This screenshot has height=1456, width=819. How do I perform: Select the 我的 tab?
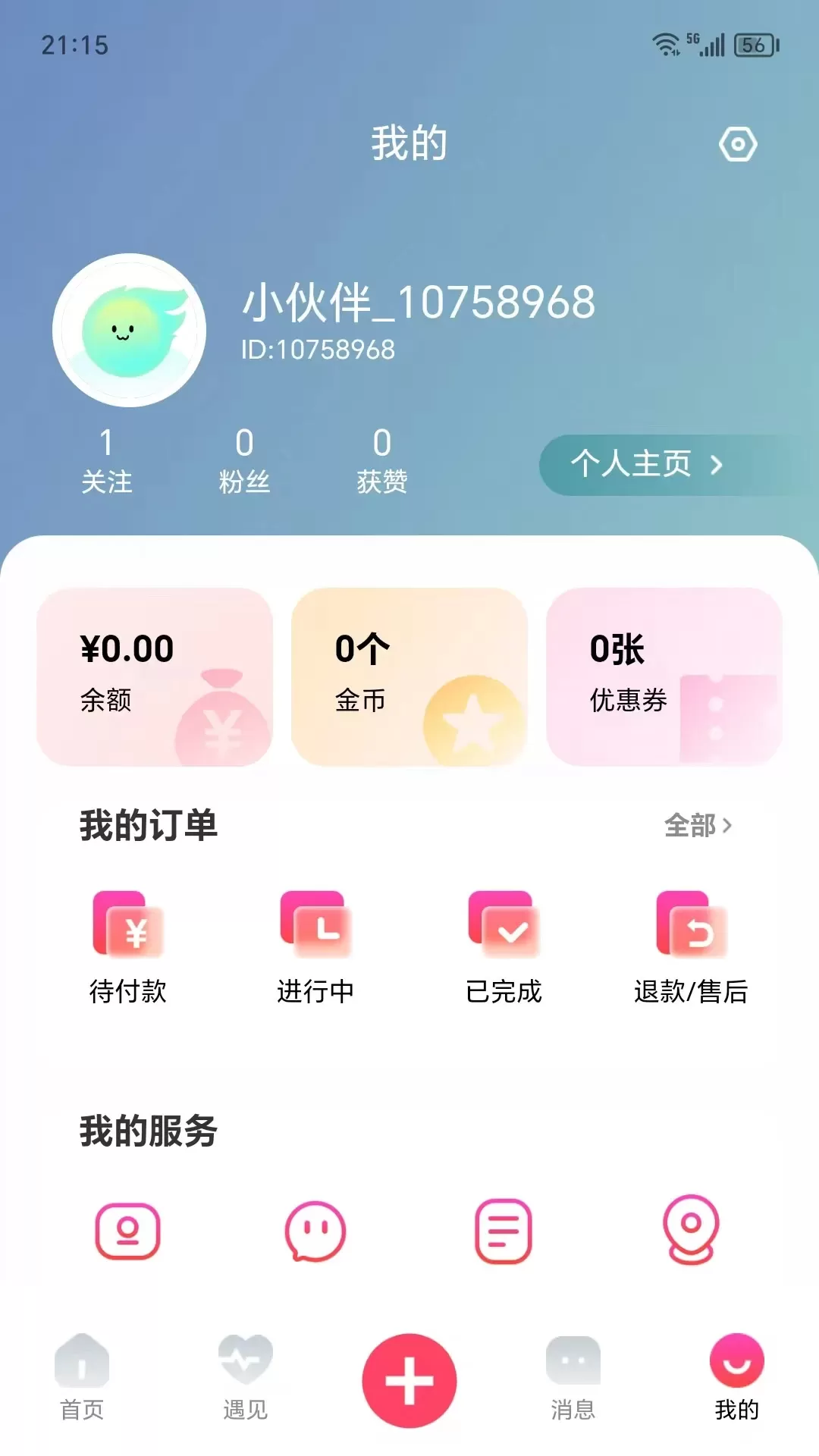[x=736, y=1377]
